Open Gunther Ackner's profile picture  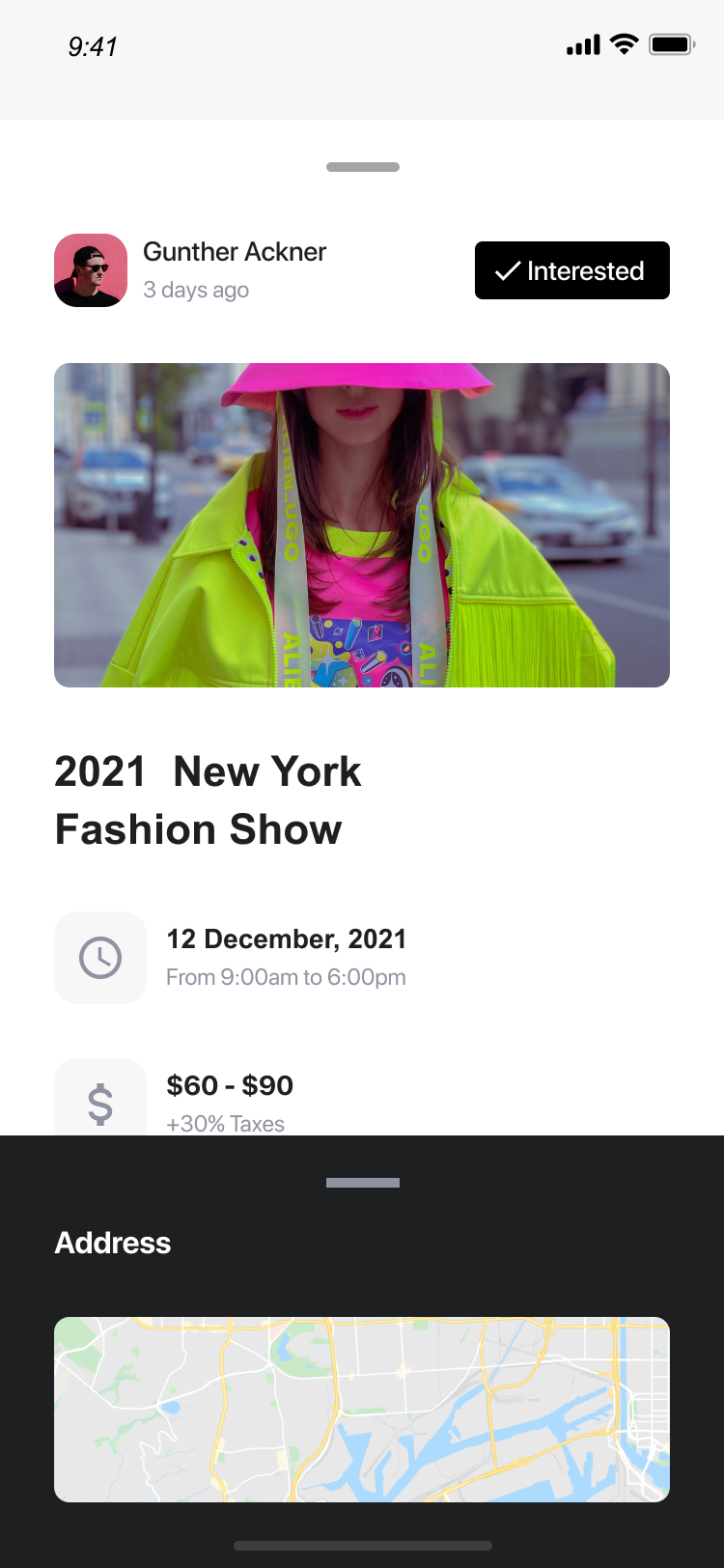pos(91,270)
